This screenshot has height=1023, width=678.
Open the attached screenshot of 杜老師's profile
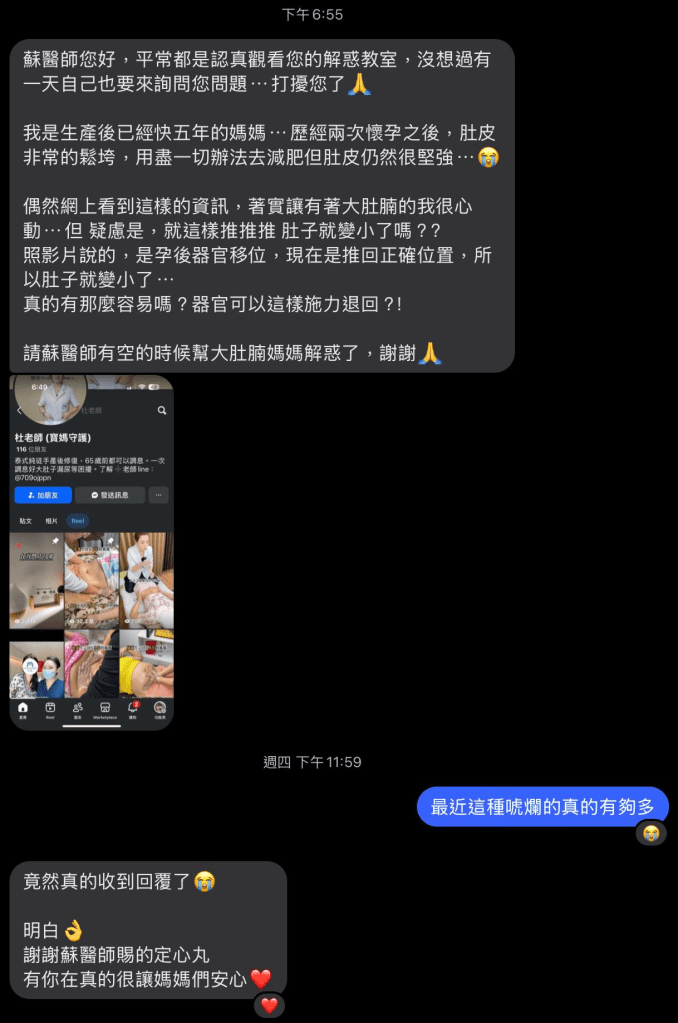[x=92, y=553]
